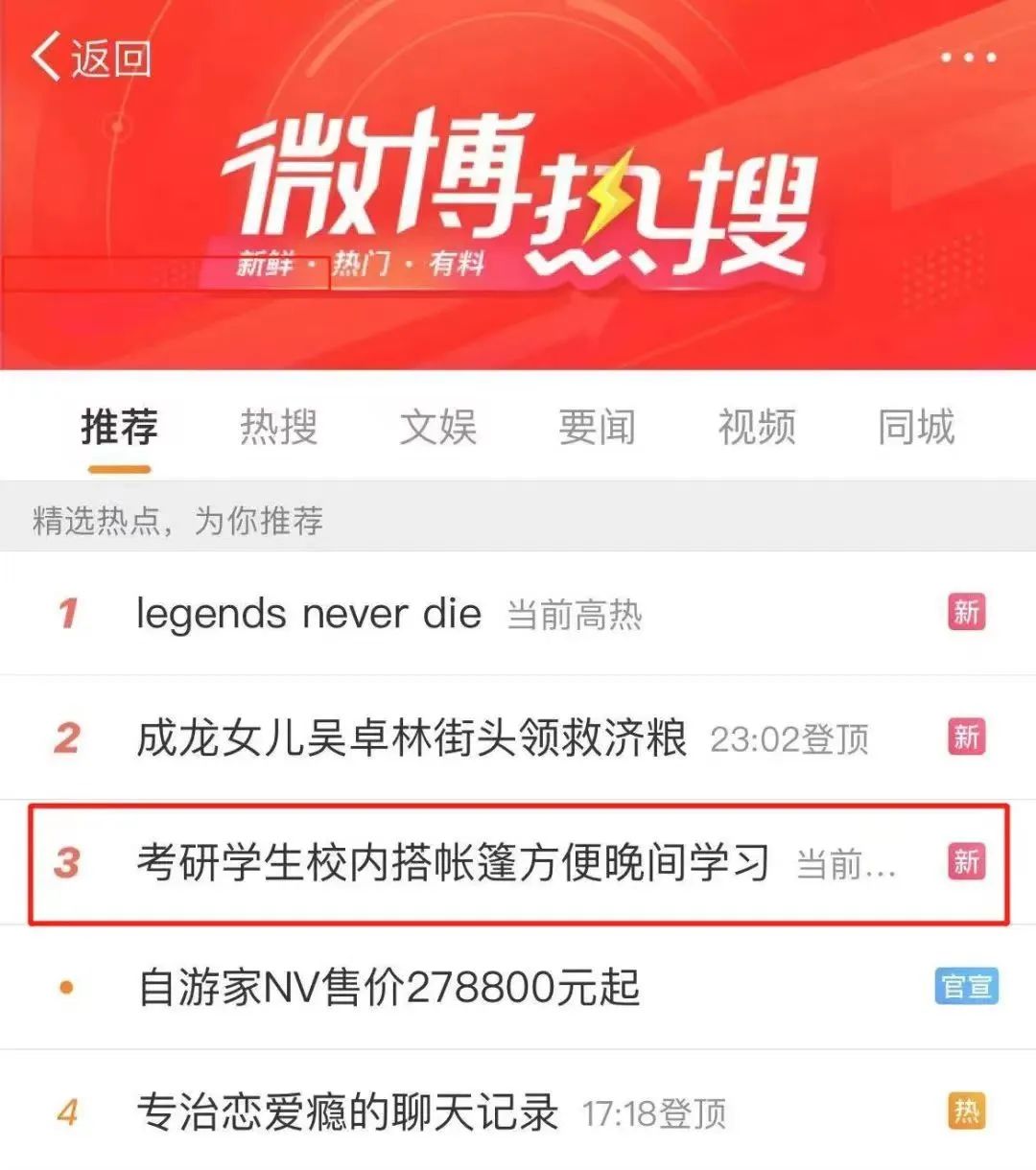Open promoted topic 自游家NV售价278800元起

(x=388, y=988)
